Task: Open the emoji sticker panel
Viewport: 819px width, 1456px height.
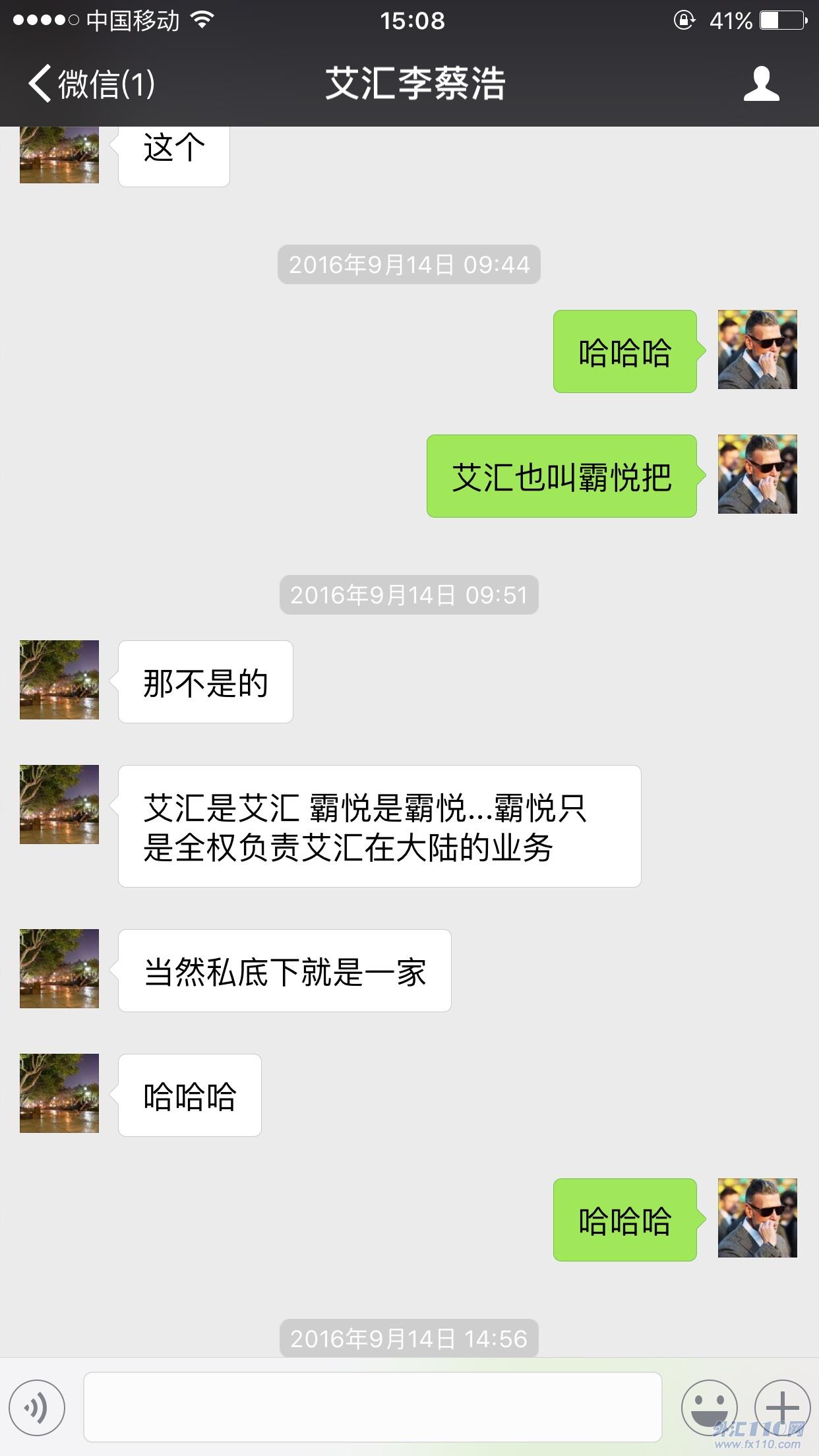Action: click(709, 1408)
